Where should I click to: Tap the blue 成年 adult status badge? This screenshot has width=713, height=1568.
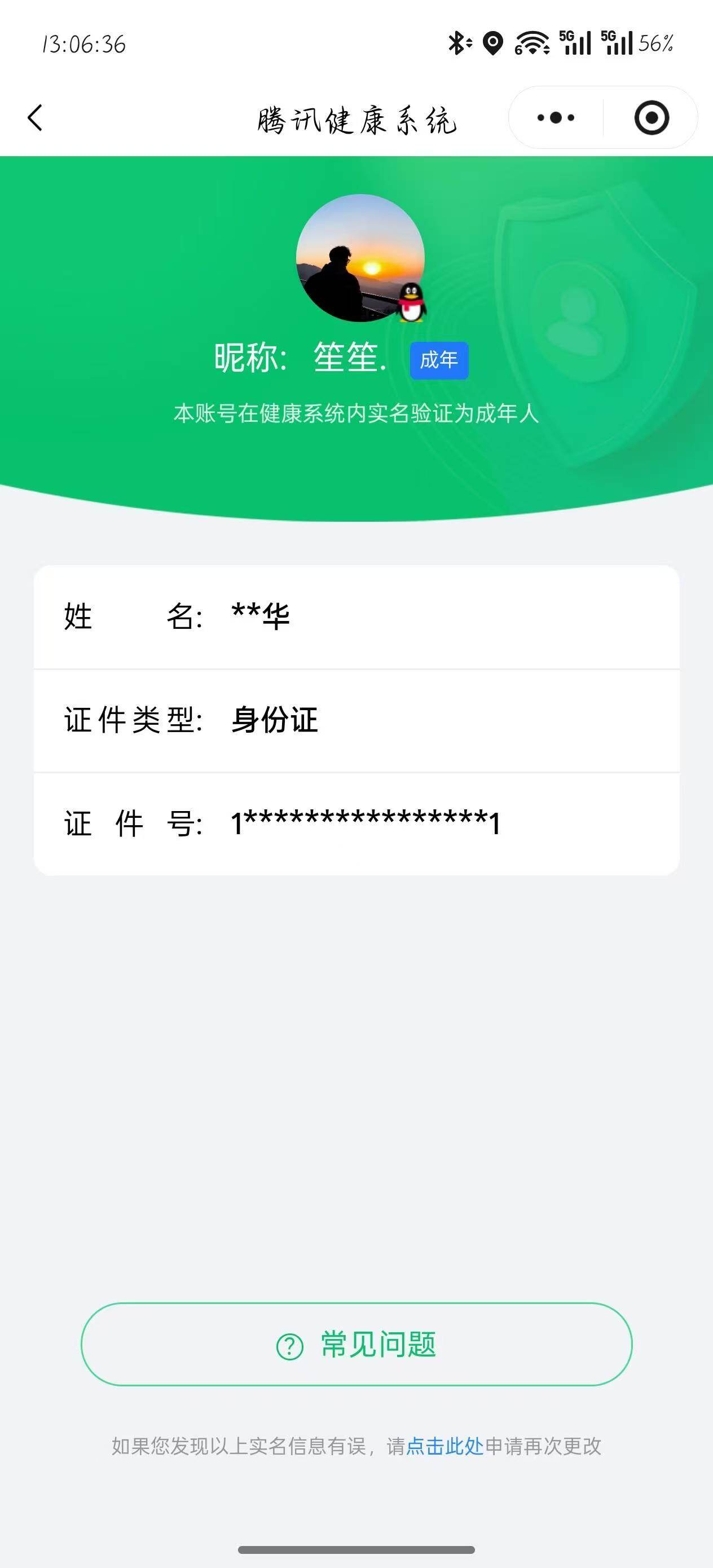(439, 360)
